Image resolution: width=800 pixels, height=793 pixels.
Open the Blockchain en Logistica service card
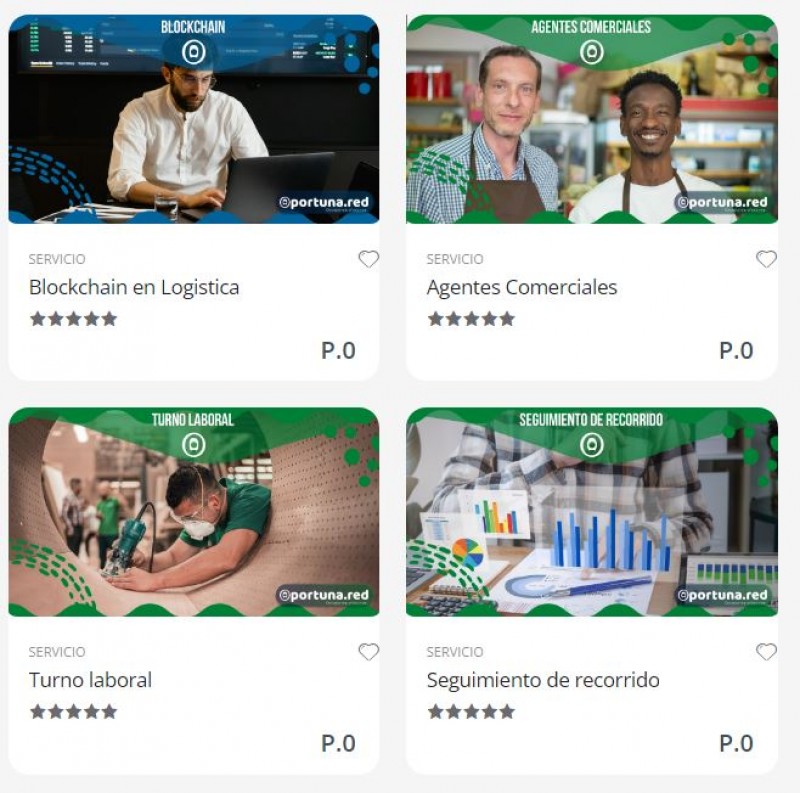pyautogui.click(x=134, y=288)
